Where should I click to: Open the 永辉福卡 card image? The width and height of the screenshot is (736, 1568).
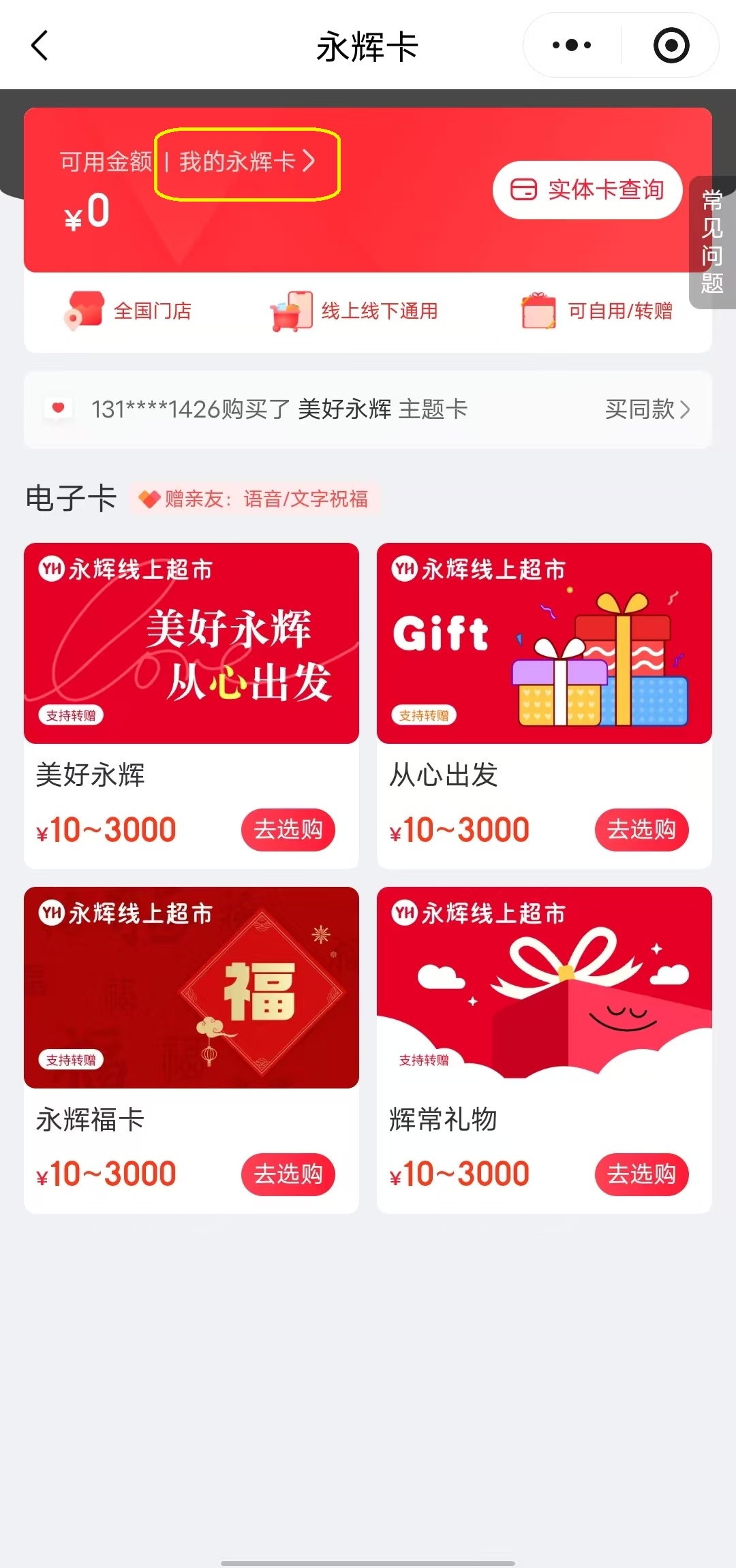(x=191, y=987)
